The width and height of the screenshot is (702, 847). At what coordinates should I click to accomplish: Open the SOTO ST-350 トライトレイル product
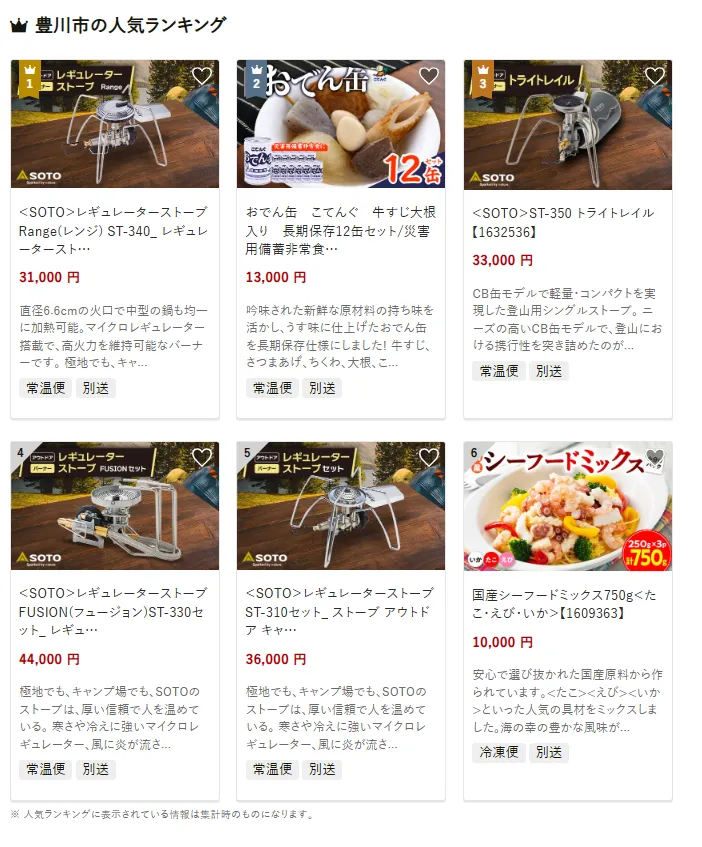pos(567,222)
